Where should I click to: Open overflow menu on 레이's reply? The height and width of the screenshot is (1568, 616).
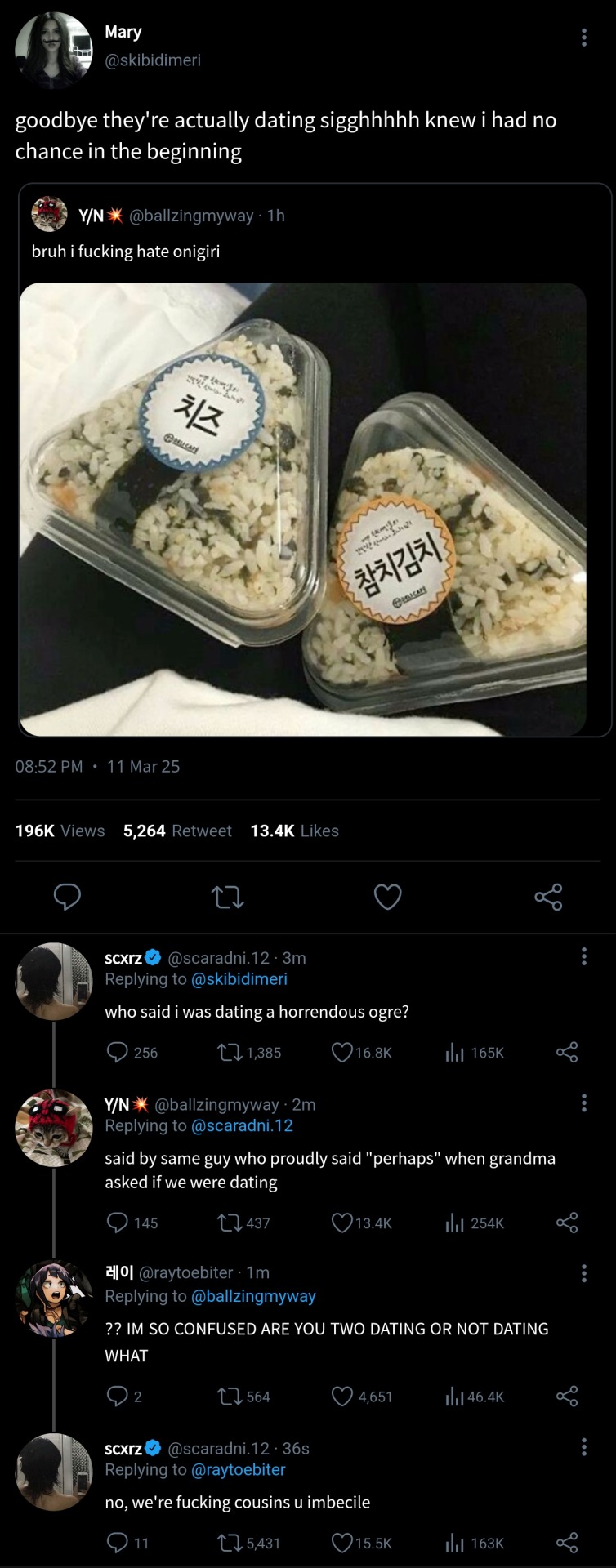click(x=583, y=1273)
